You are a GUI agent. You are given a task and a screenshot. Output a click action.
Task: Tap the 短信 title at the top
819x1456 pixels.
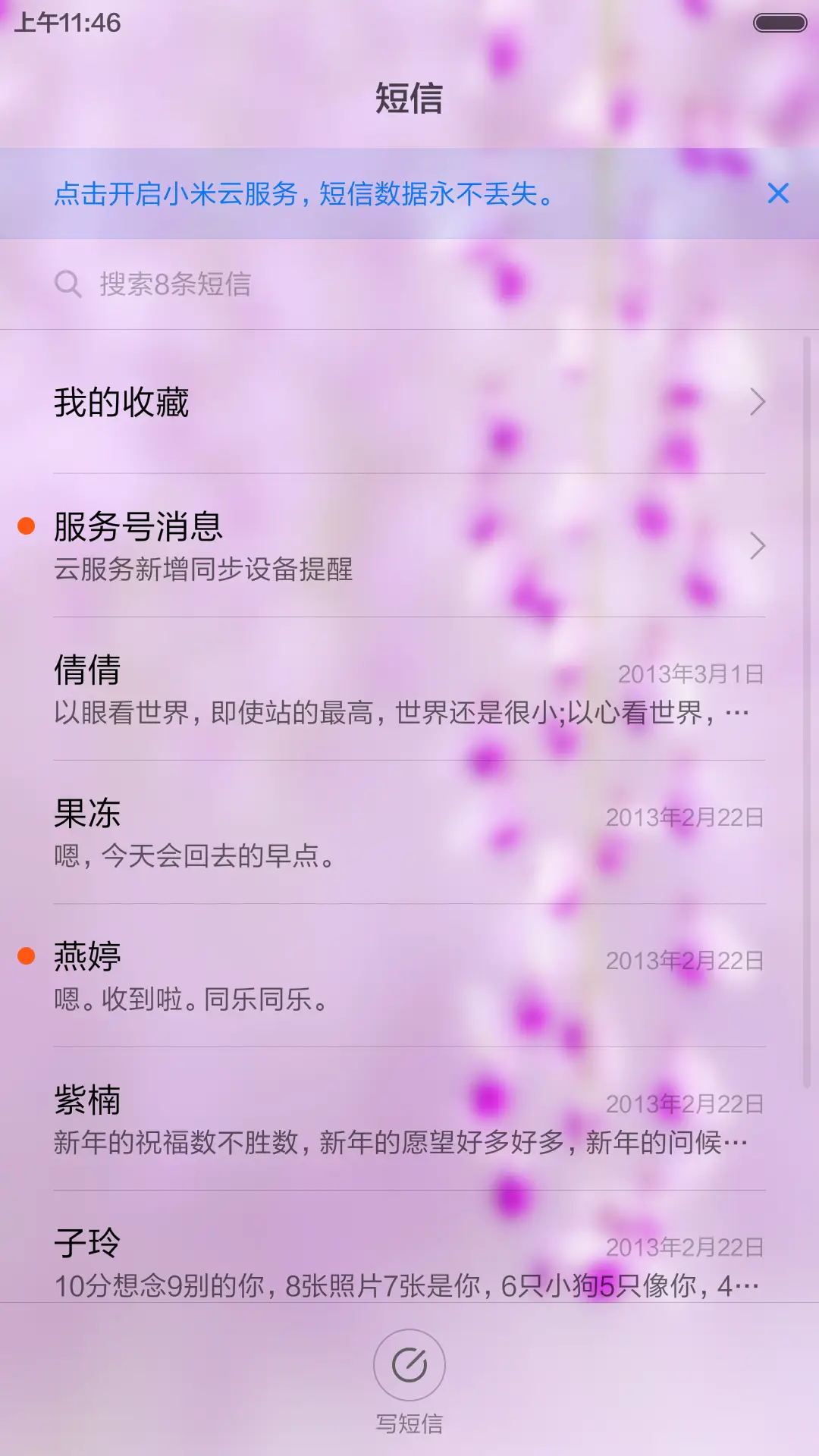tap(409, 99)
